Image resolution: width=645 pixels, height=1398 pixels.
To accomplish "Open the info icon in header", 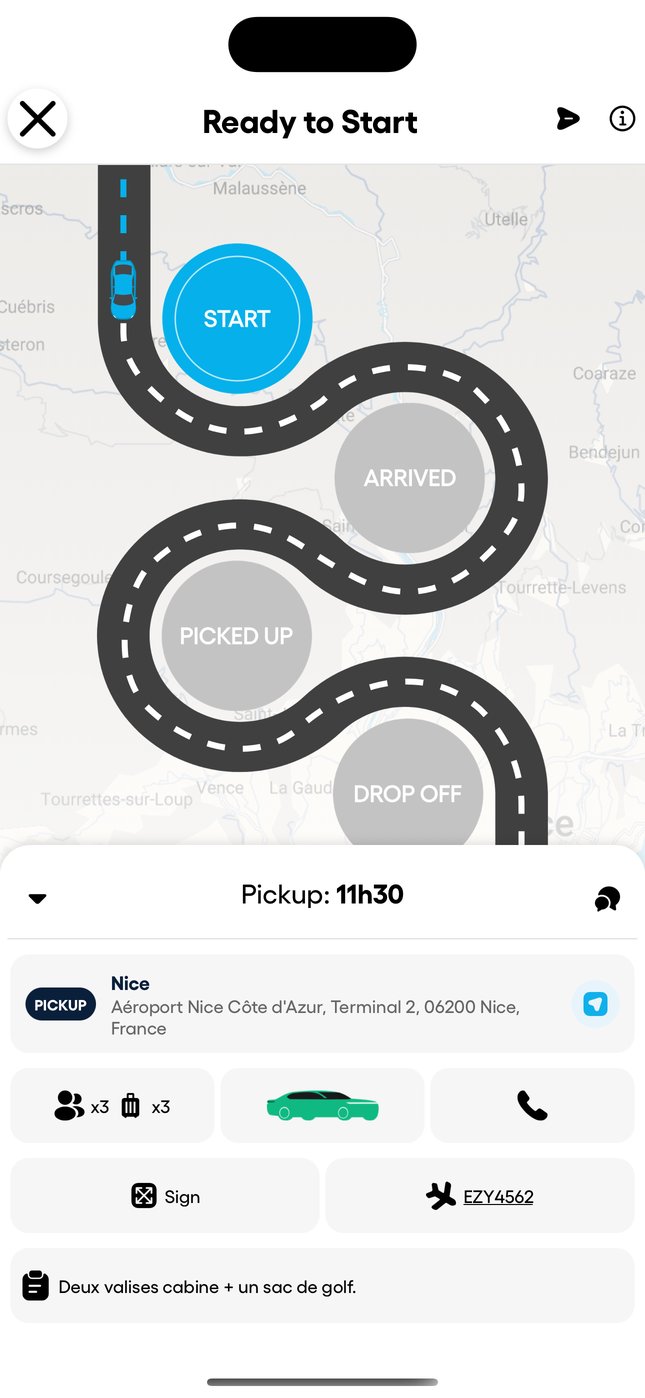I will (x=622, y=119).
